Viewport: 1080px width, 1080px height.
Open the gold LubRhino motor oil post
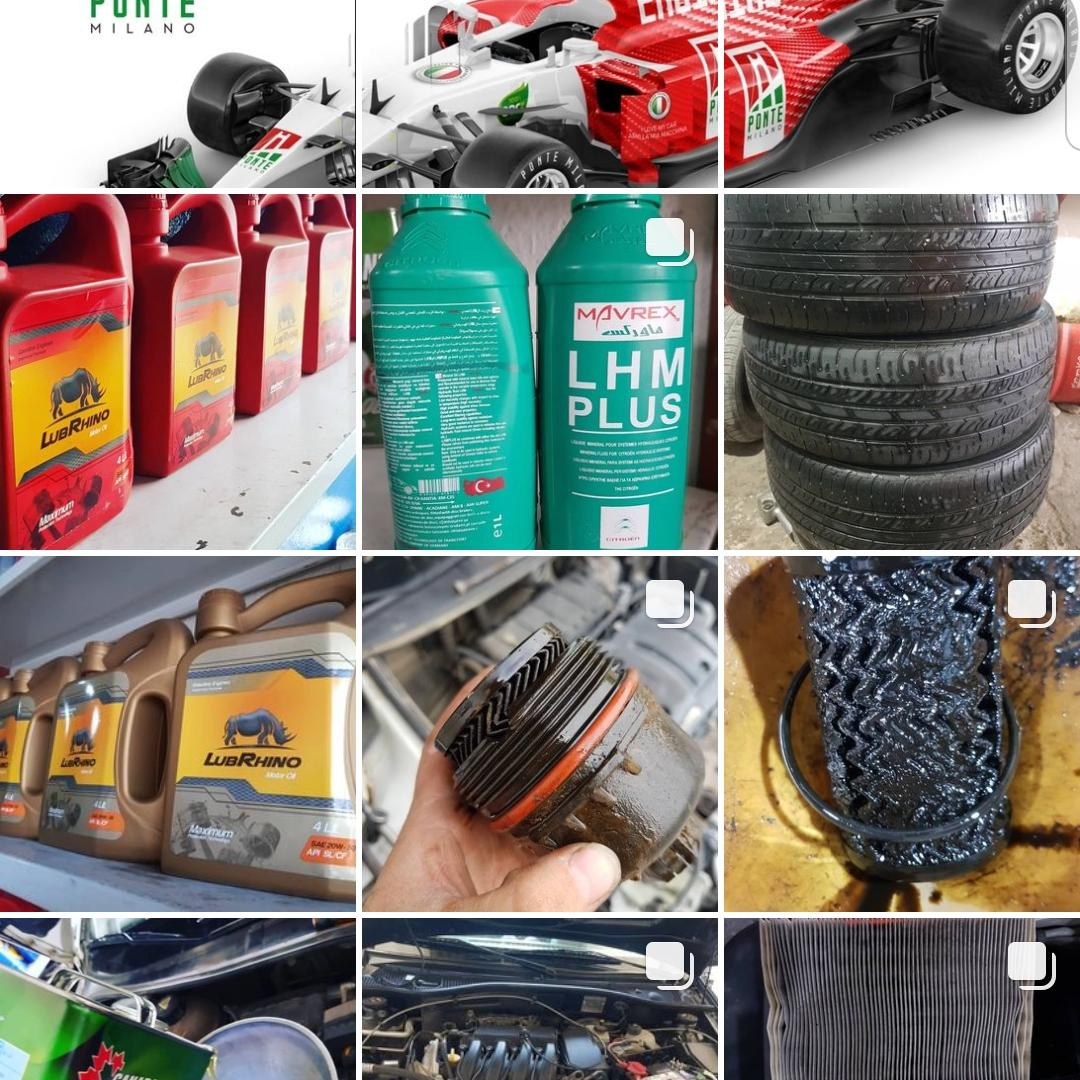[177, 733]
